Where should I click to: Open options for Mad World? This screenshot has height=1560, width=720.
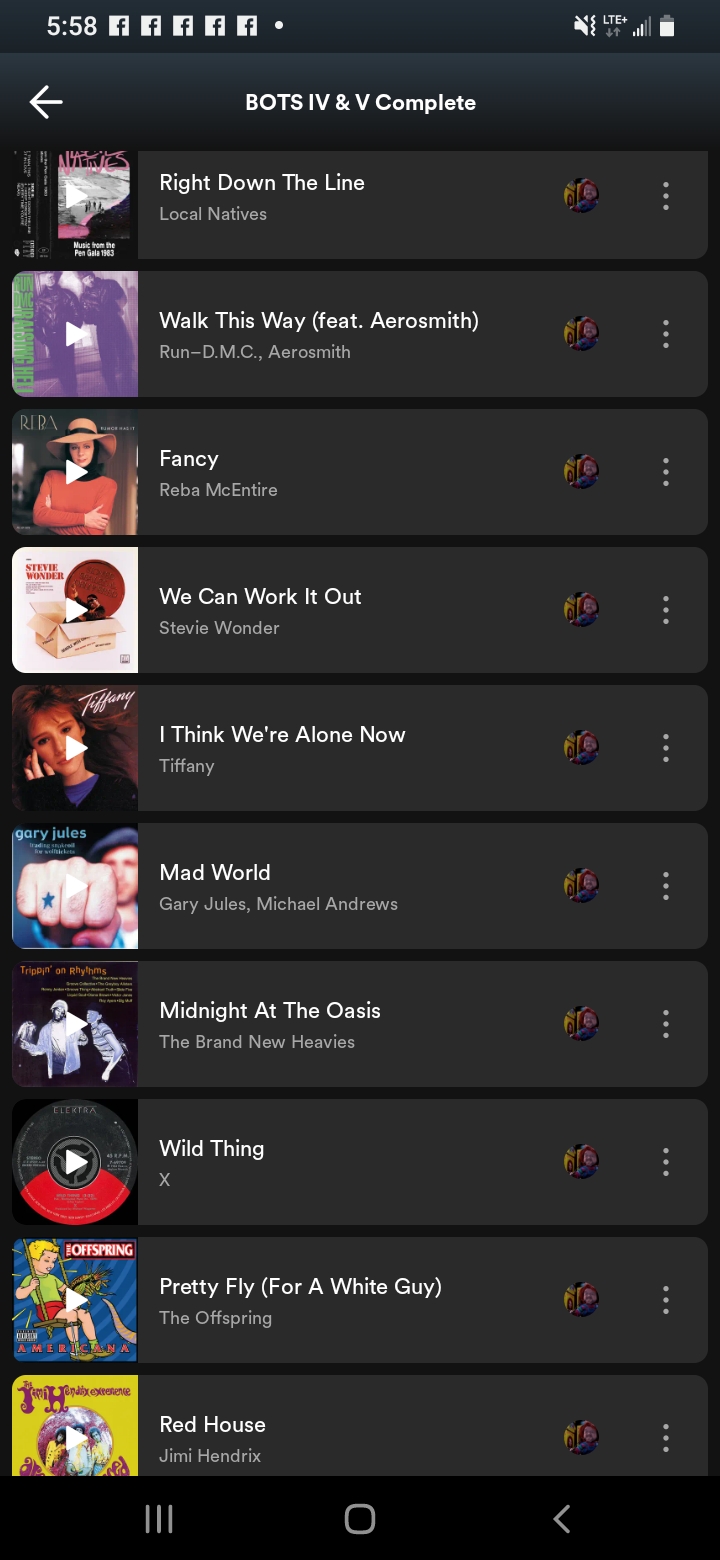(x=666, y=886)
